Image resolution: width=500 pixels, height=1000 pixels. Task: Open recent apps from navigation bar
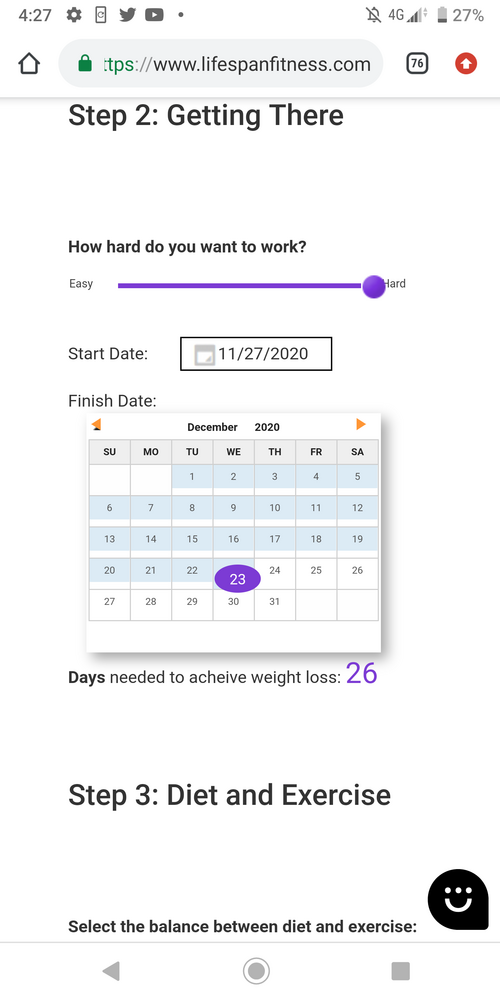point(400,971)
